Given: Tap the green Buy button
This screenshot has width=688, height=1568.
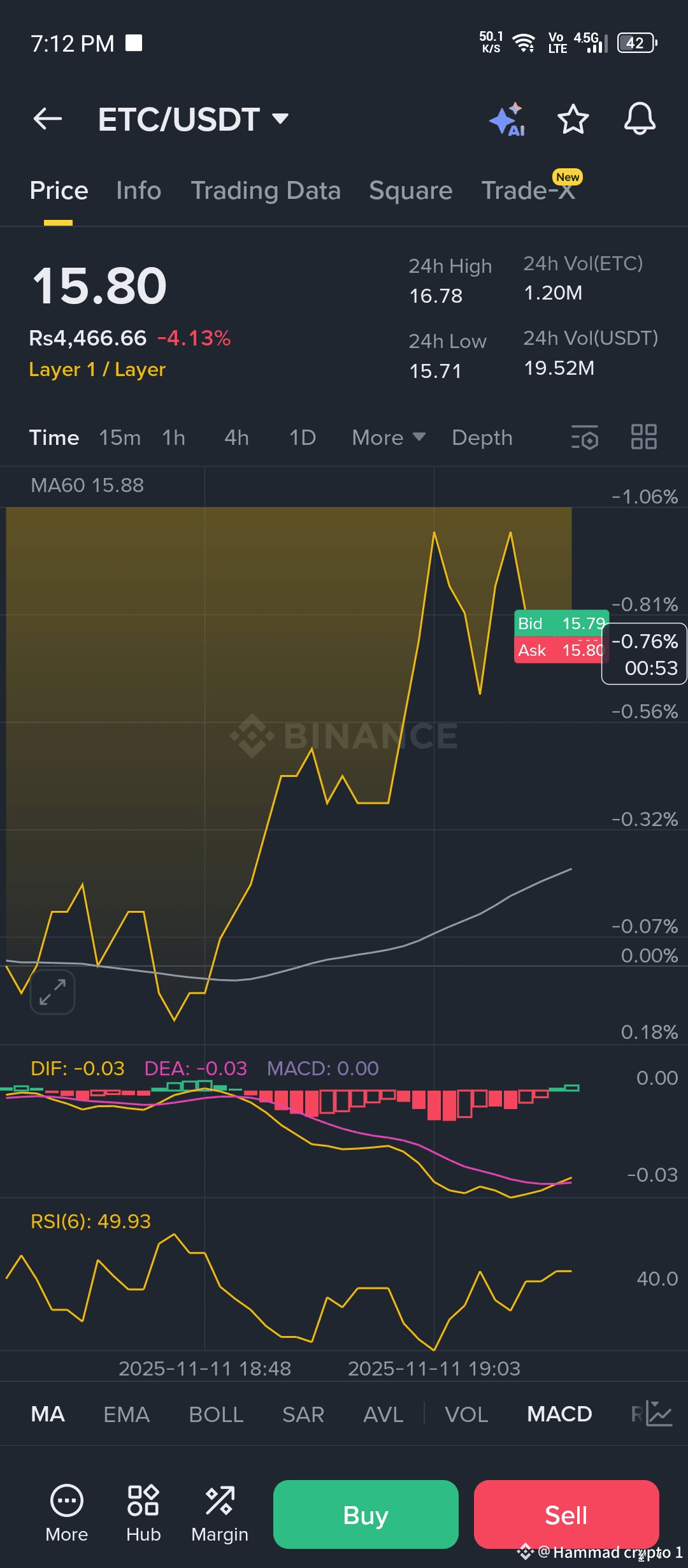Looking at the screenshot, I should click(366, 1514).
